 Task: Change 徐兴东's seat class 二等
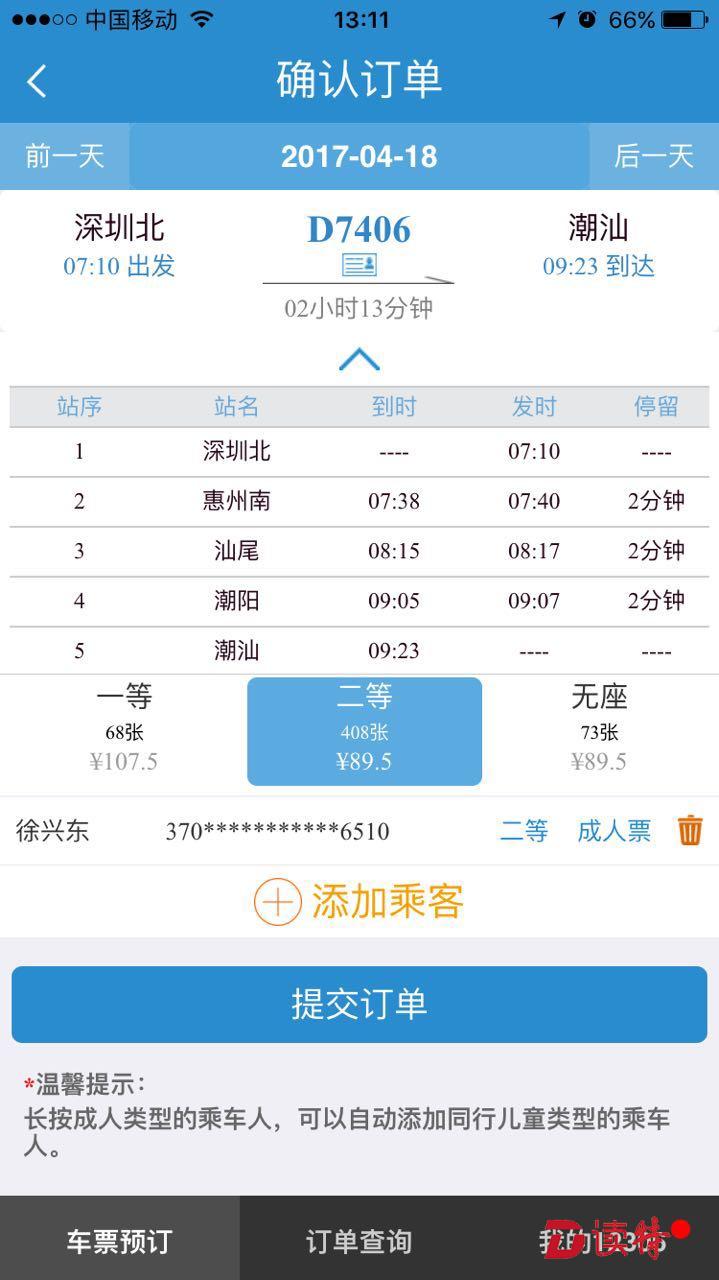524,830
